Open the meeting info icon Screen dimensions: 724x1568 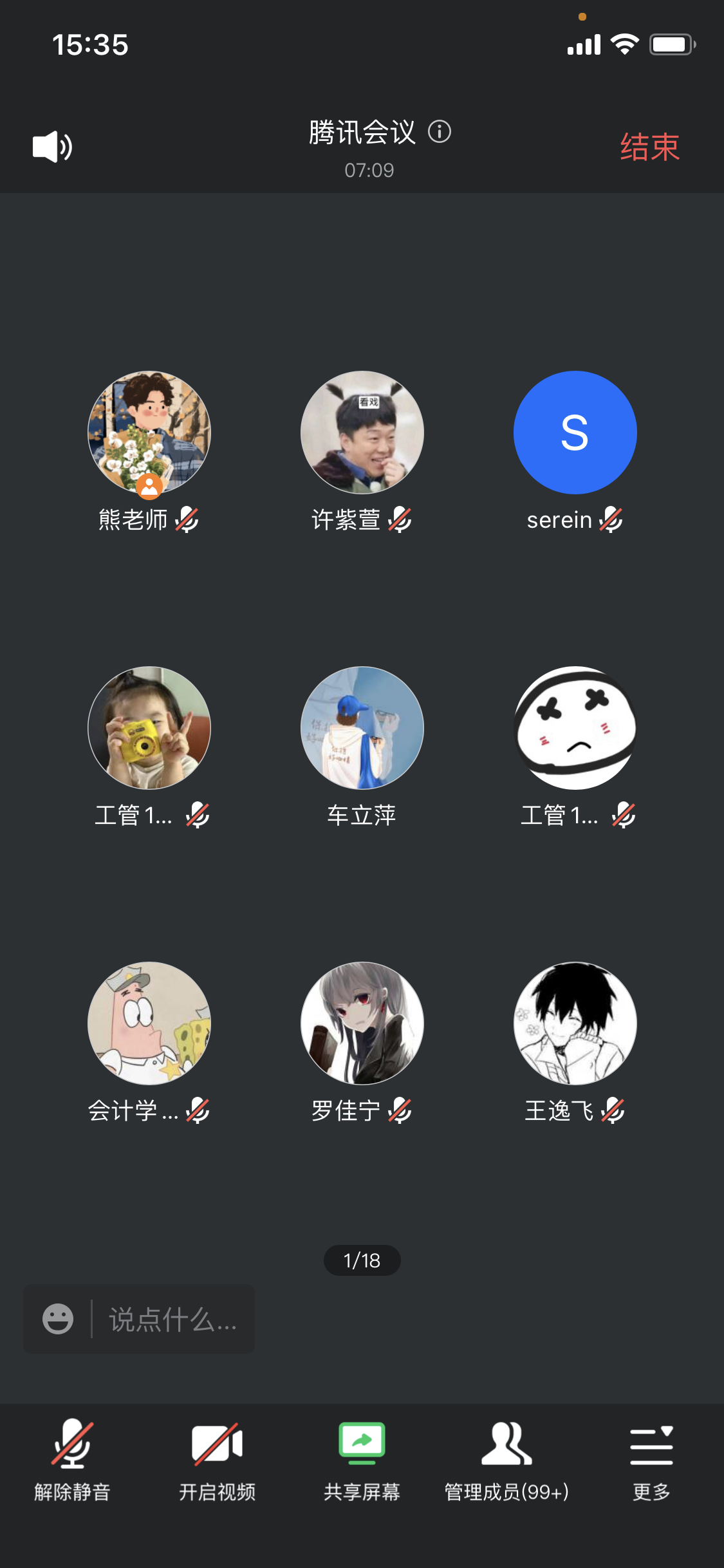coord(440,131)
